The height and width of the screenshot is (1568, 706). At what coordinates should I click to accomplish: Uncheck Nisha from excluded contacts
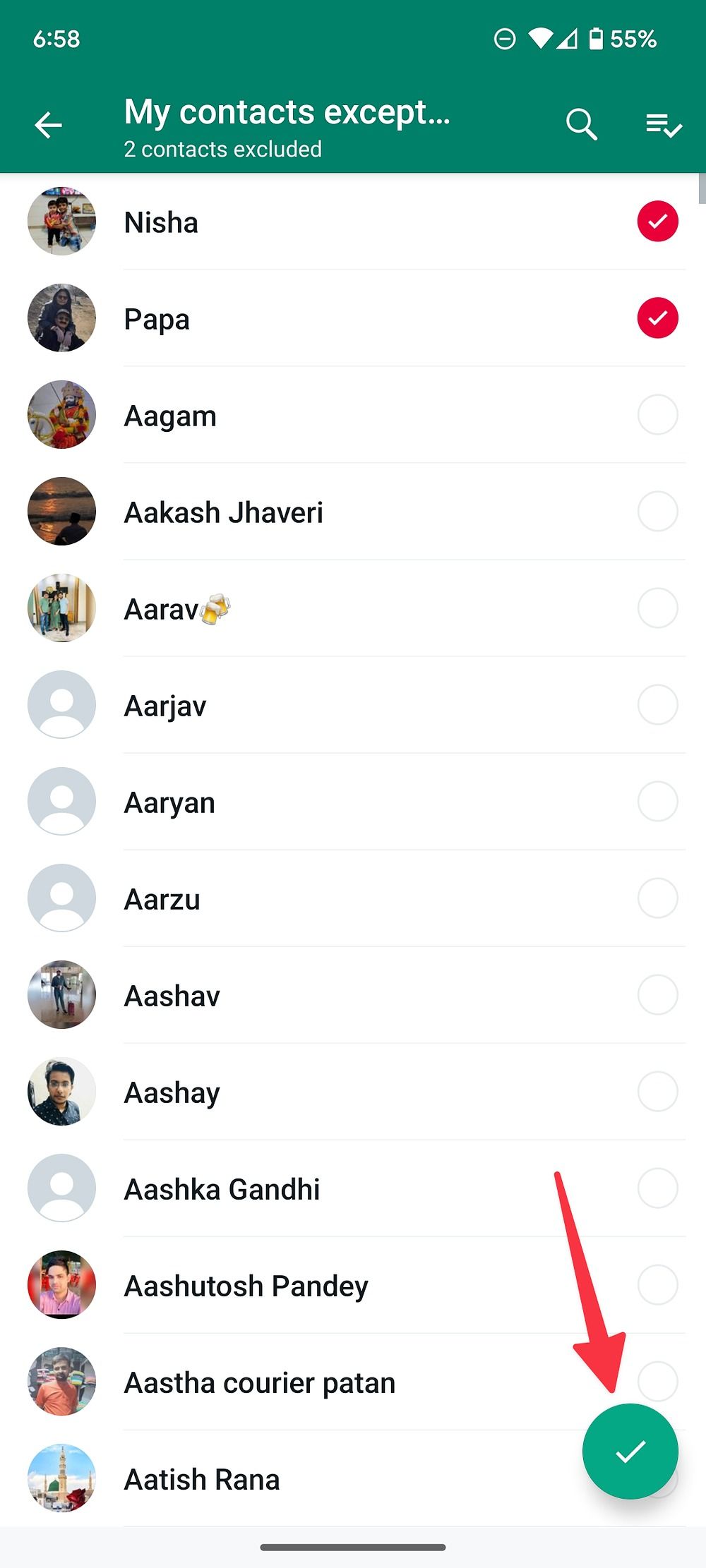coord(353,222)
